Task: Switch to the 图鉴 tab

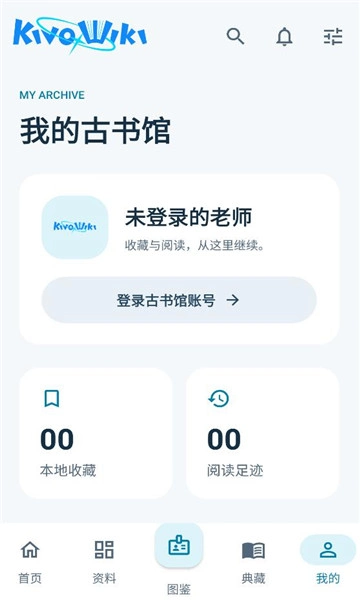Action: coord(179,559)
